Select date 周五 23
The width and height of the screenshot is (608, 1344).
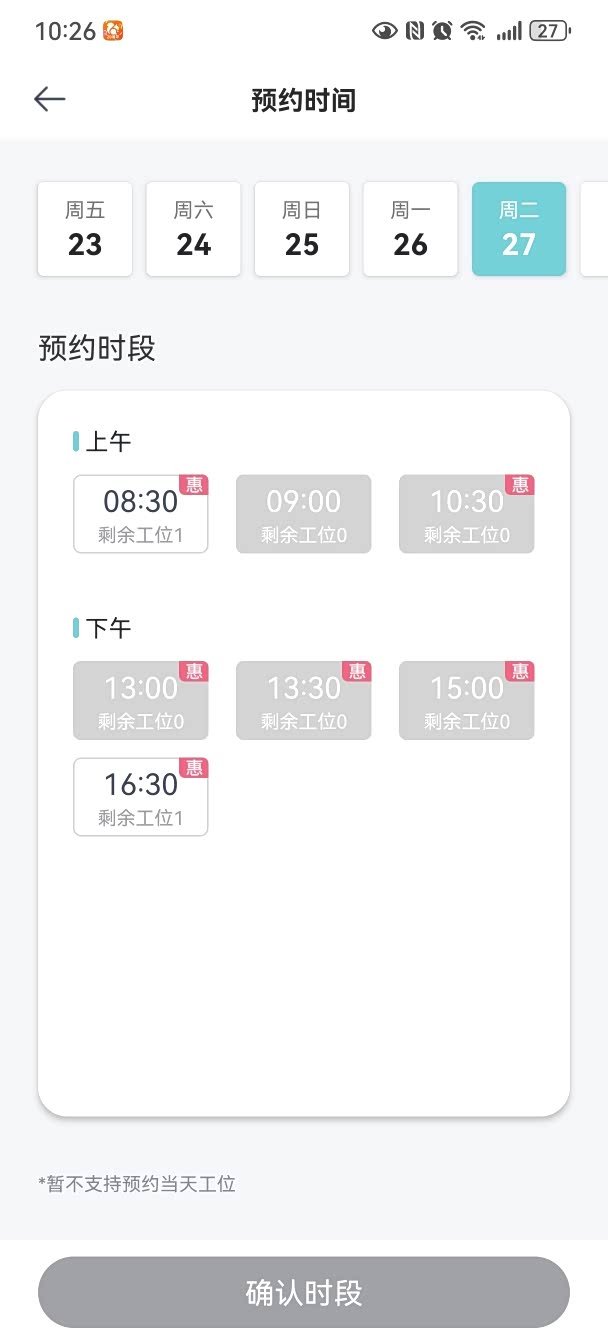pos(85,229)
